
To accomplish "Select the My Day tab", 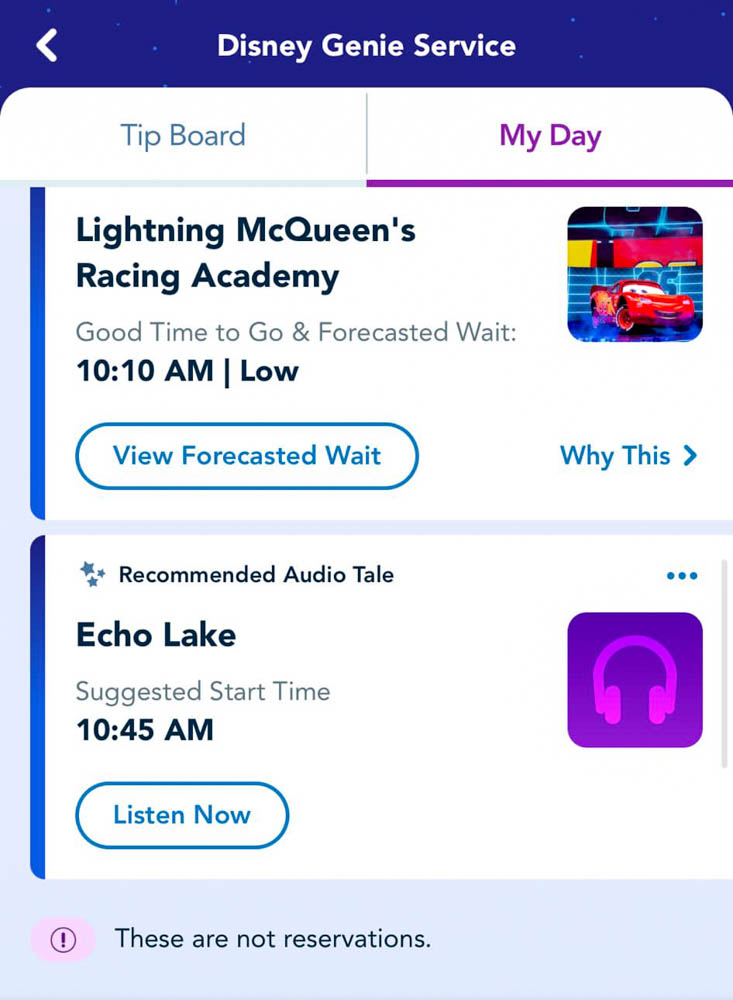I will tap(550, 135).
